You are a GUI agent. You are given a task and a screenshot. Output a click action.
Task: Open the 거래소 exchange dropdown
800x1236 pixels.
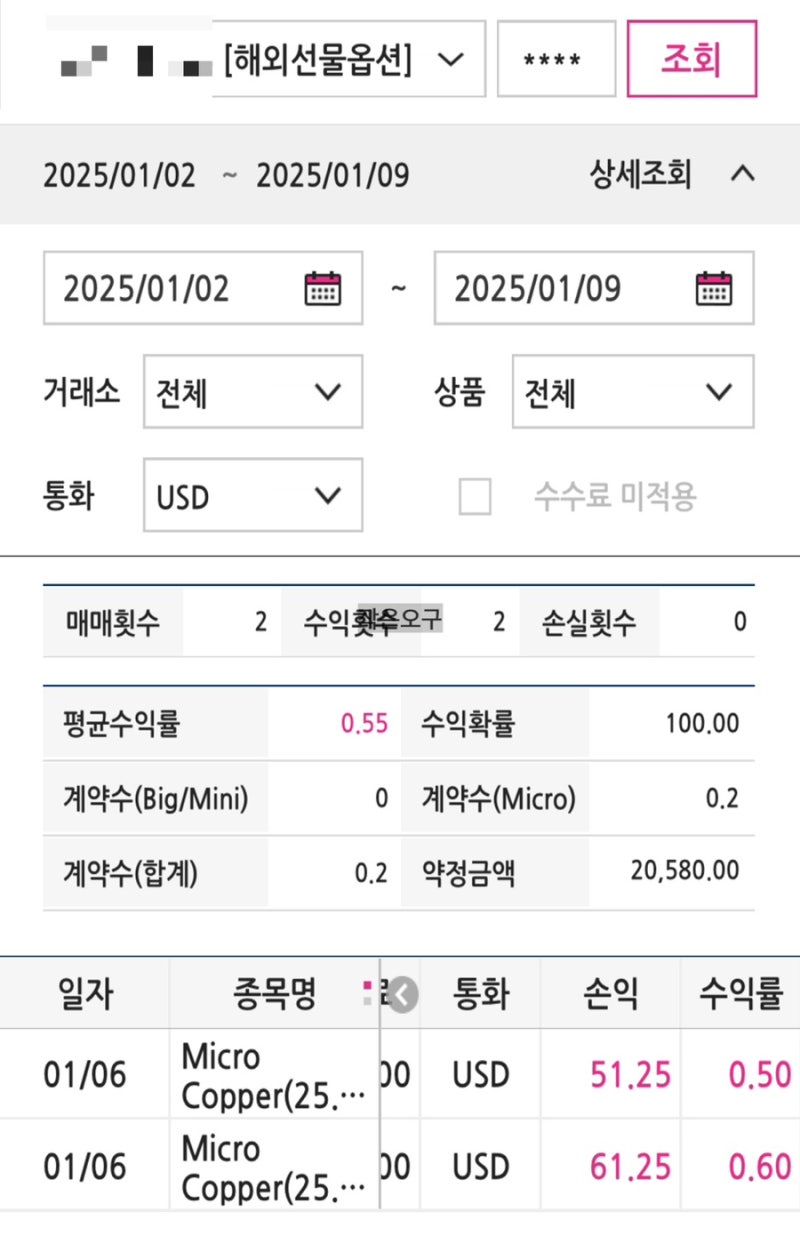tap(252, 391)
